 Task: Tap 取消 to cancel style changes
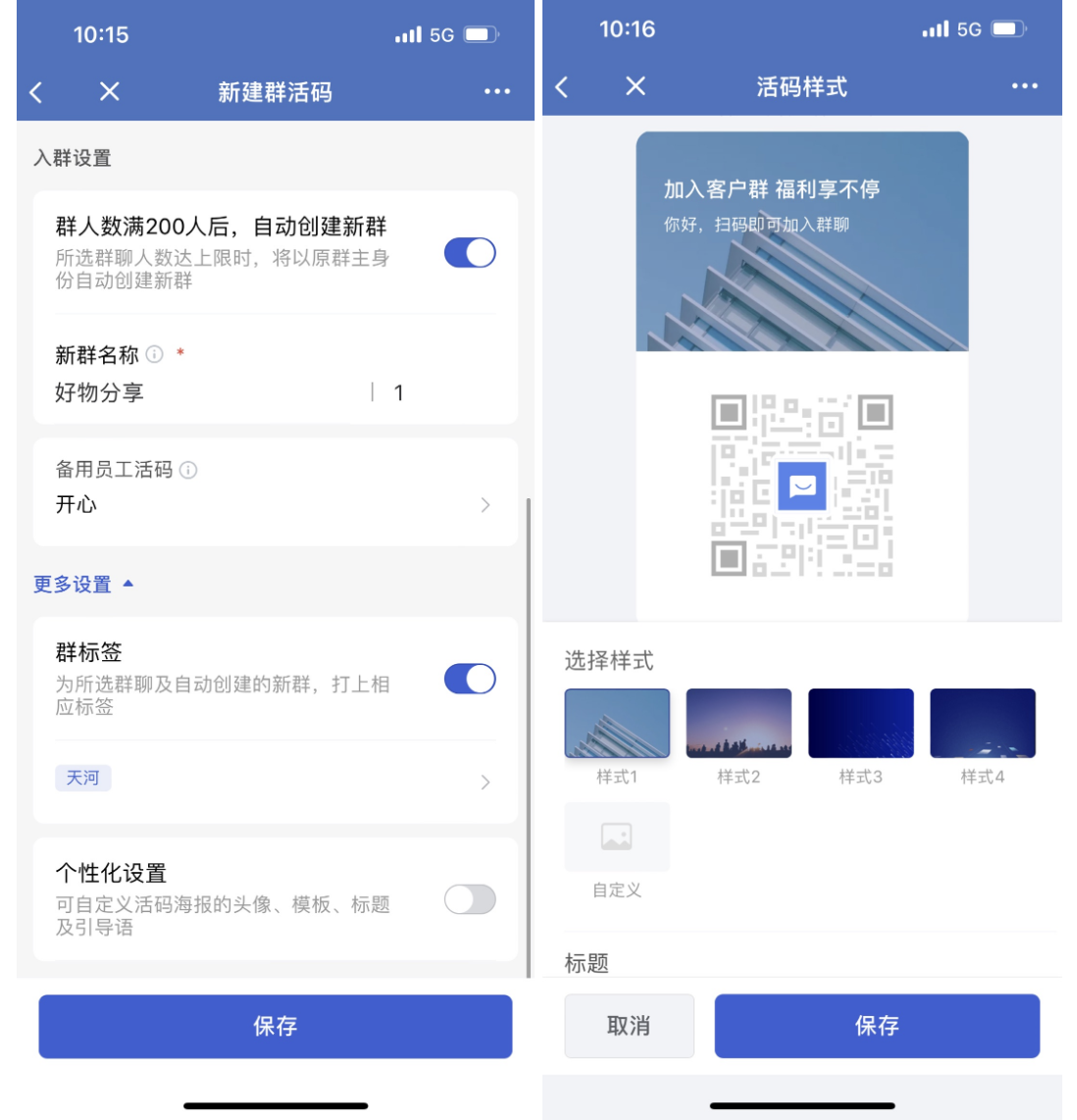pos(629,1026)
